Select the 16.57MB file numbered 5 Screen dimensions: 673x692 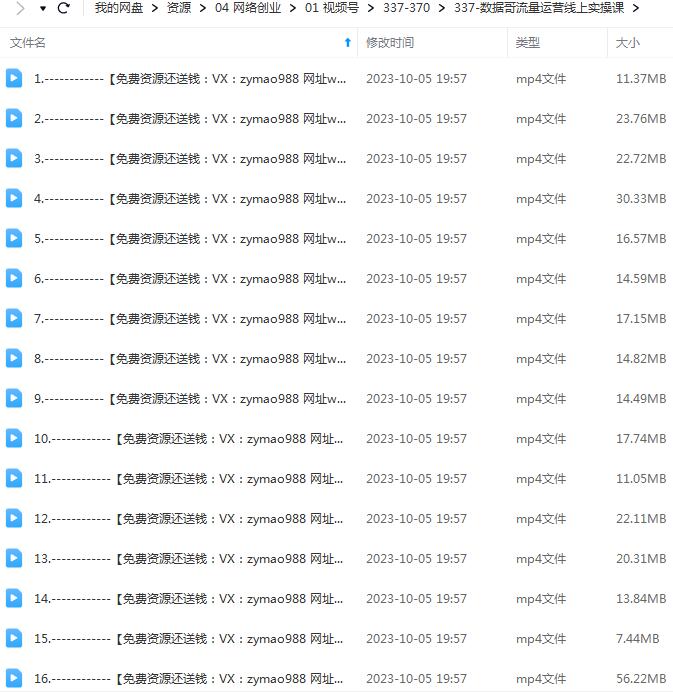coord(190,239)
